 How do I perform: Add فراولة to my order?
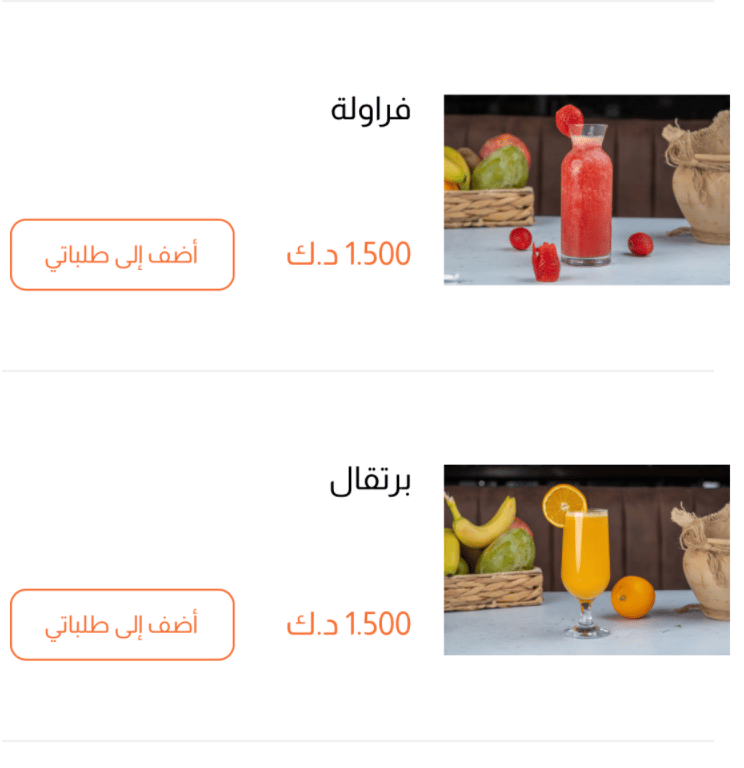coord(122,255)
